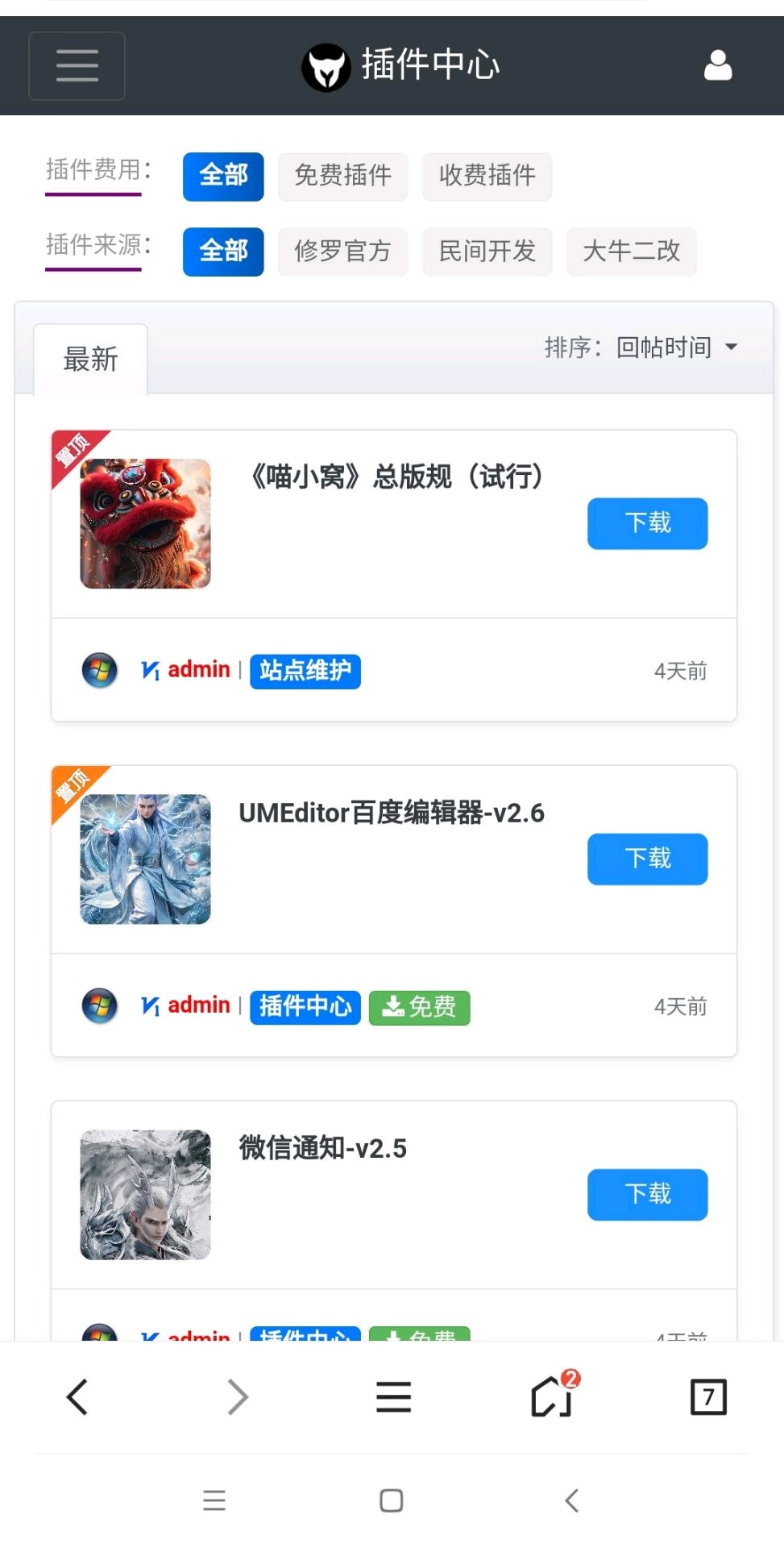The height and width of the screenshot is (1548, 784).
Task: Go back in the browser toolbar
Action: pos(77,1397)
